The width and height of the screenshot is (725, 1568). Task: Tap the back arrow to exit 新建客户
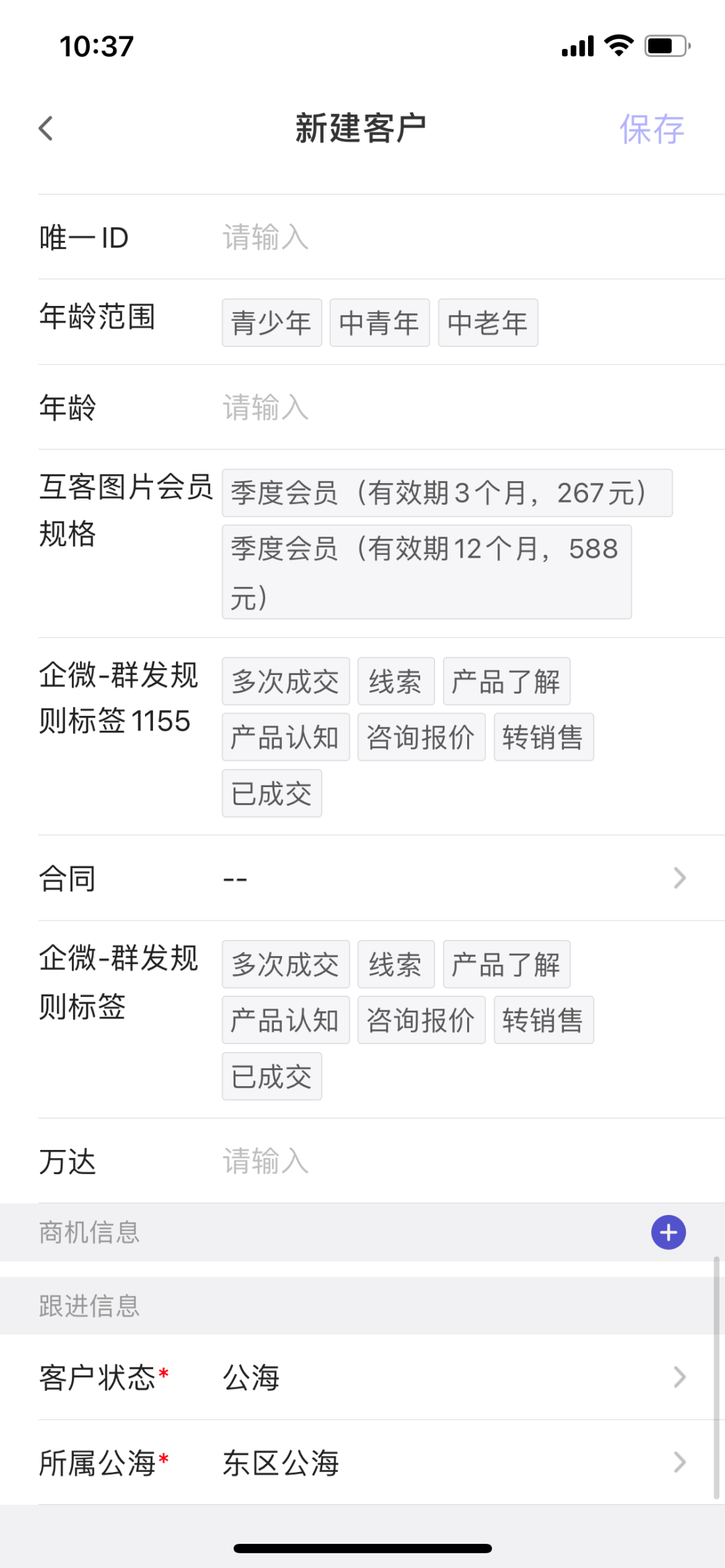coord(46,127)
